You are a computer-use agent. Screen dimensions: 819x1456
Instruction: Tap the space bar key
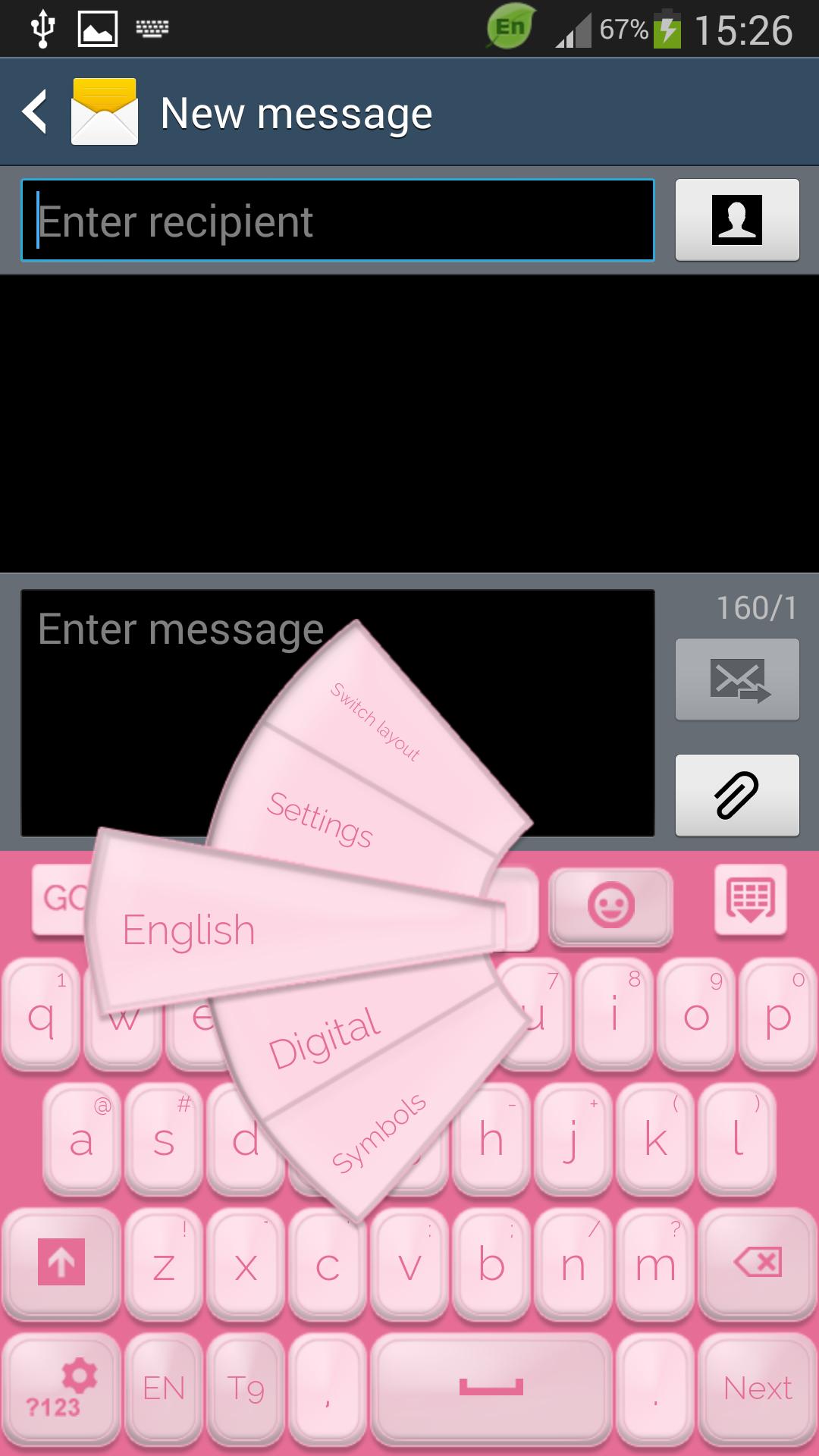(491, 1388)
